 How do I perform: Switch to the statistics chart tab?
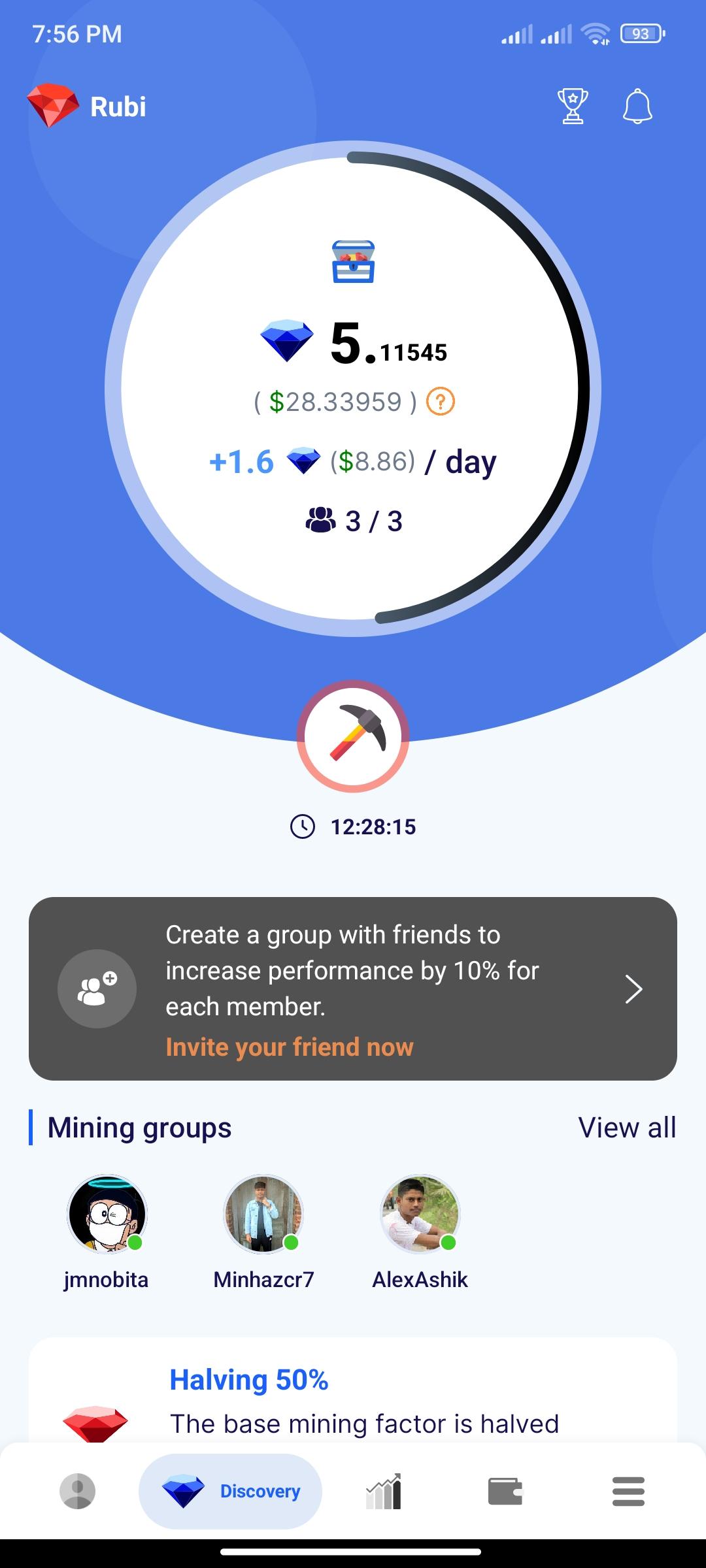pos(383,1492)
